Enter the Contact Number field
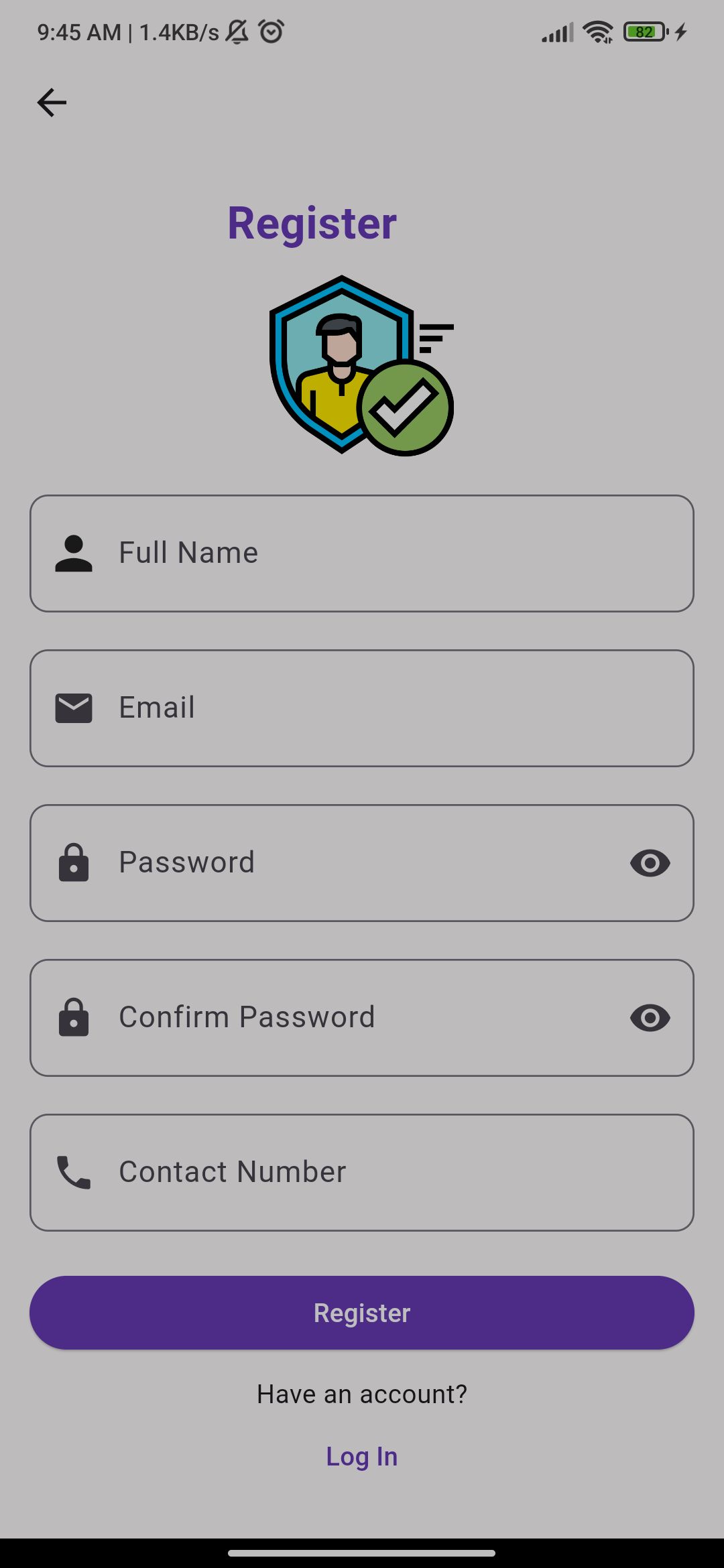The height and width of the screenshot is (1568, 724). (362, 1173)
